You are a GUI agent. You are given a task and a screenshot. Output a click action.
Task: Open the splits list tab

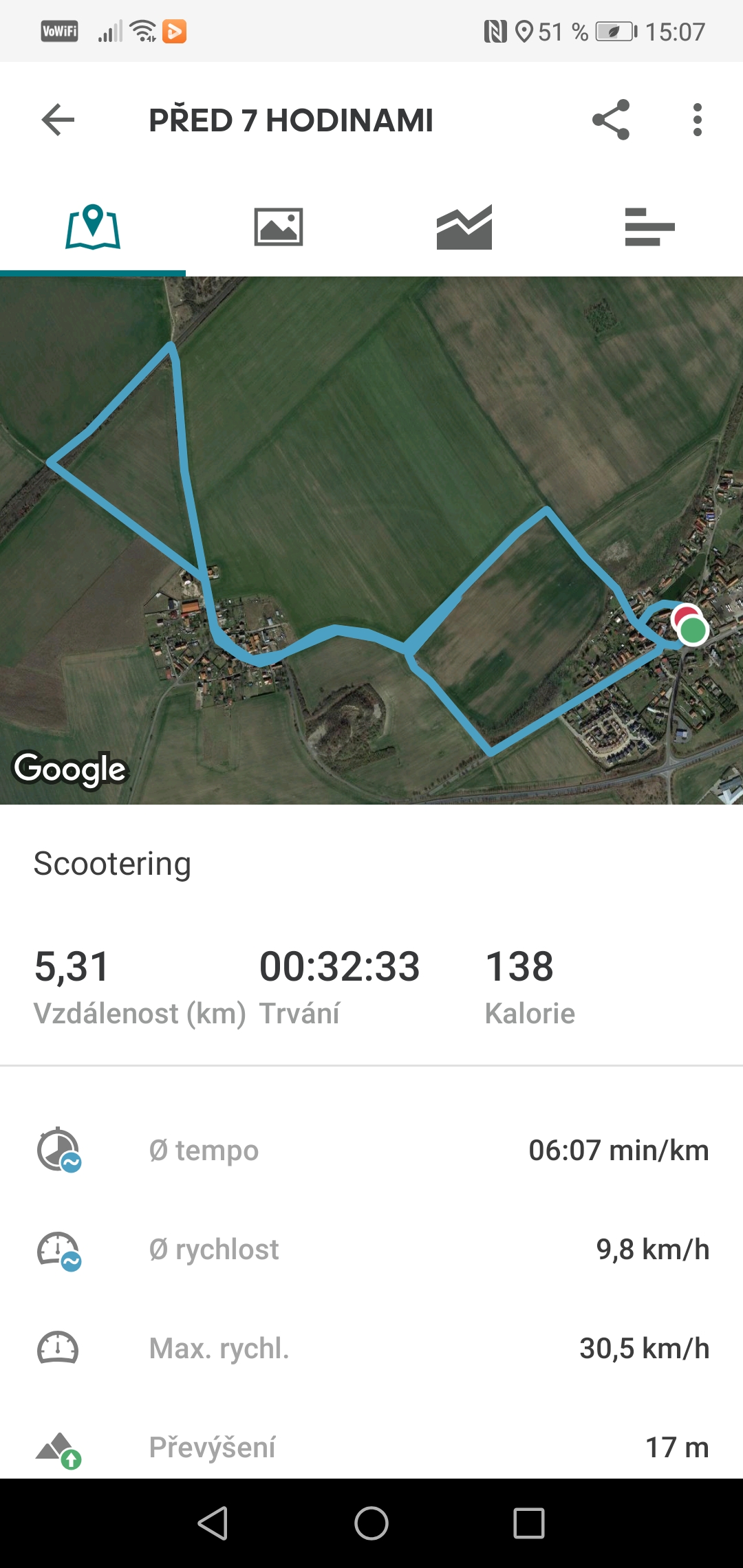click(x=649, y=227)
